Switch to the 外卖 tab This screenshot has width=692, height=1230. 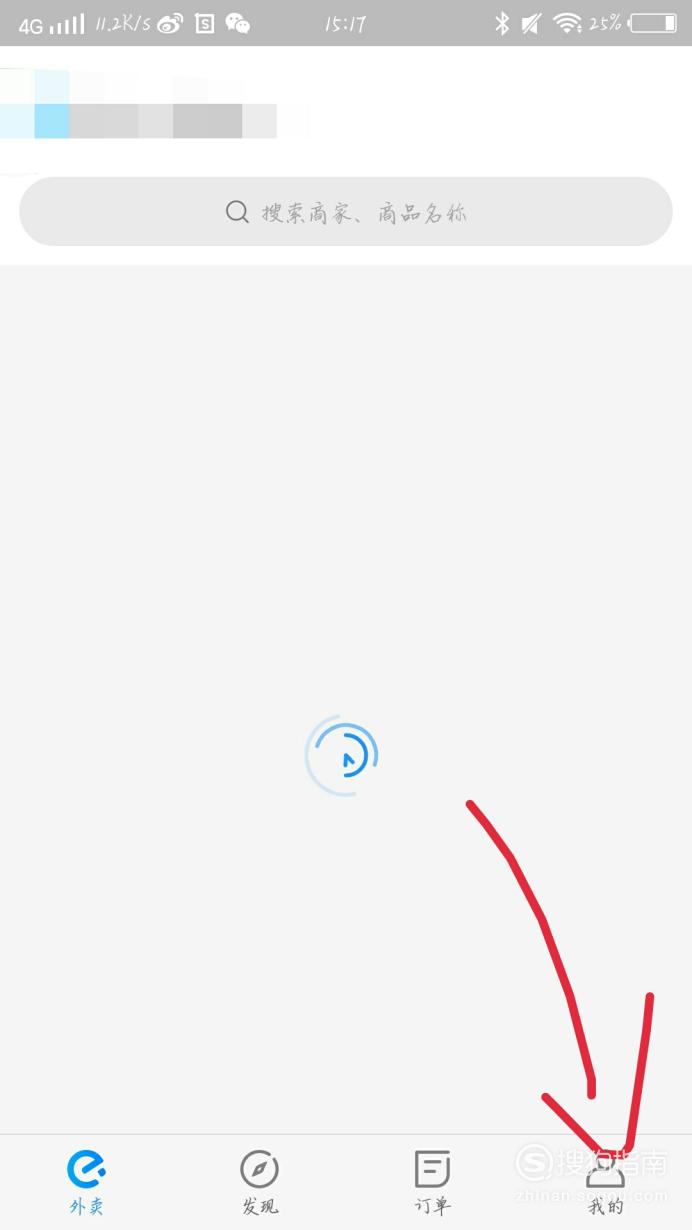(x=87, y=1182)
